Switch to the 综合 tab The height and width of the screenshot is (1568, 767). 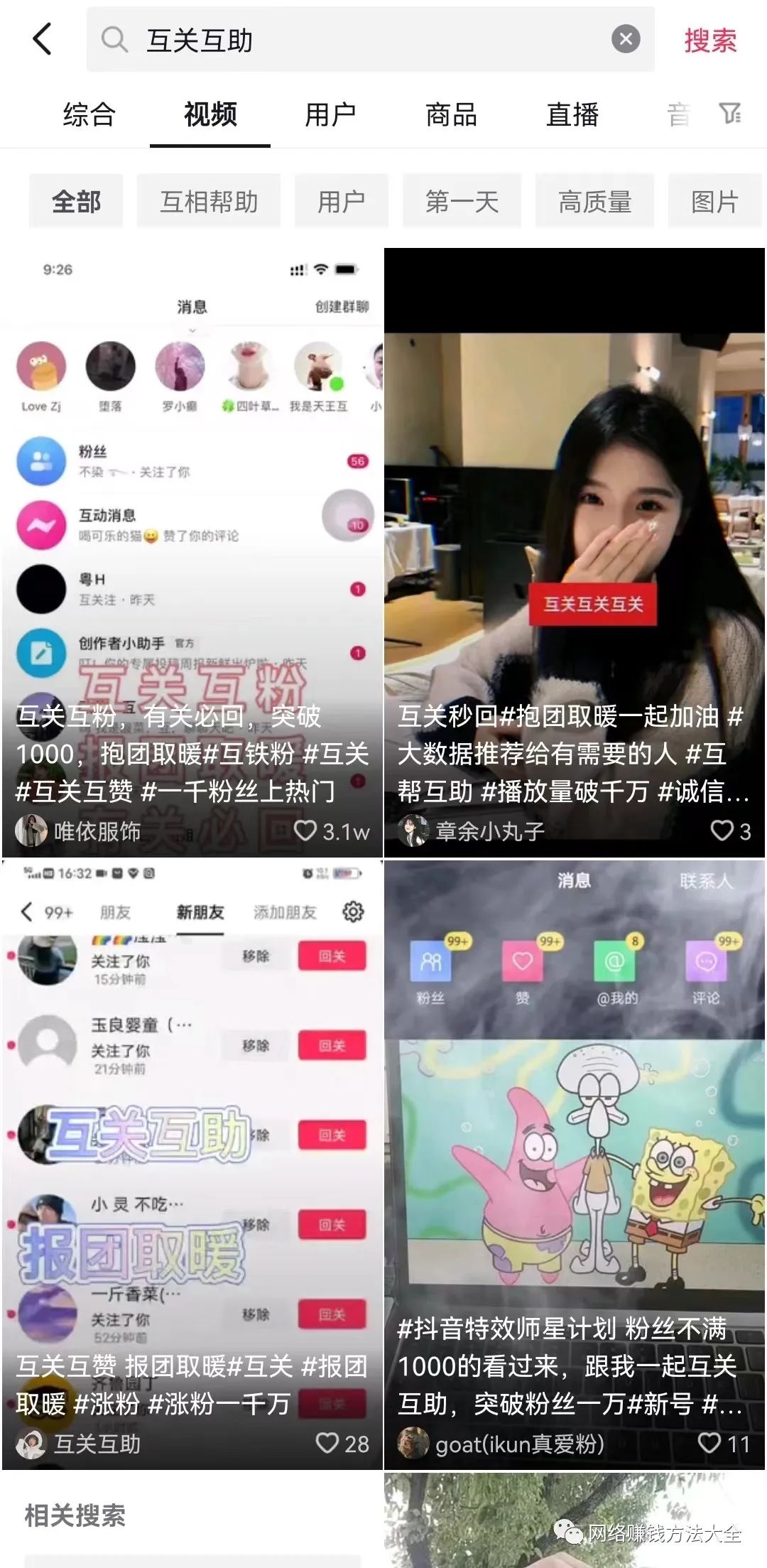point(89,114)
